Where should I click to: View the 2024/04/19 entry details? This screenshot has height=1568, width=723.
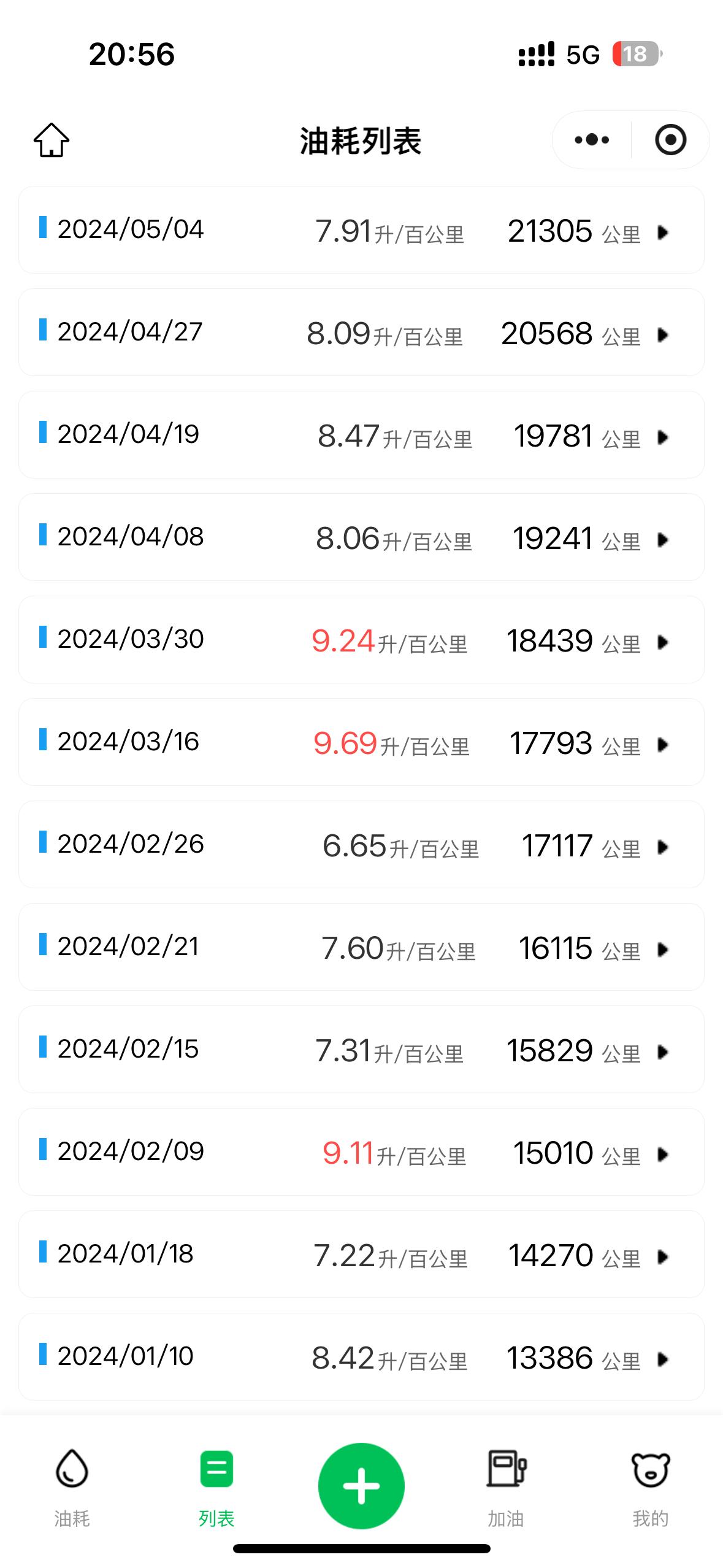click(x=361, y=435)
